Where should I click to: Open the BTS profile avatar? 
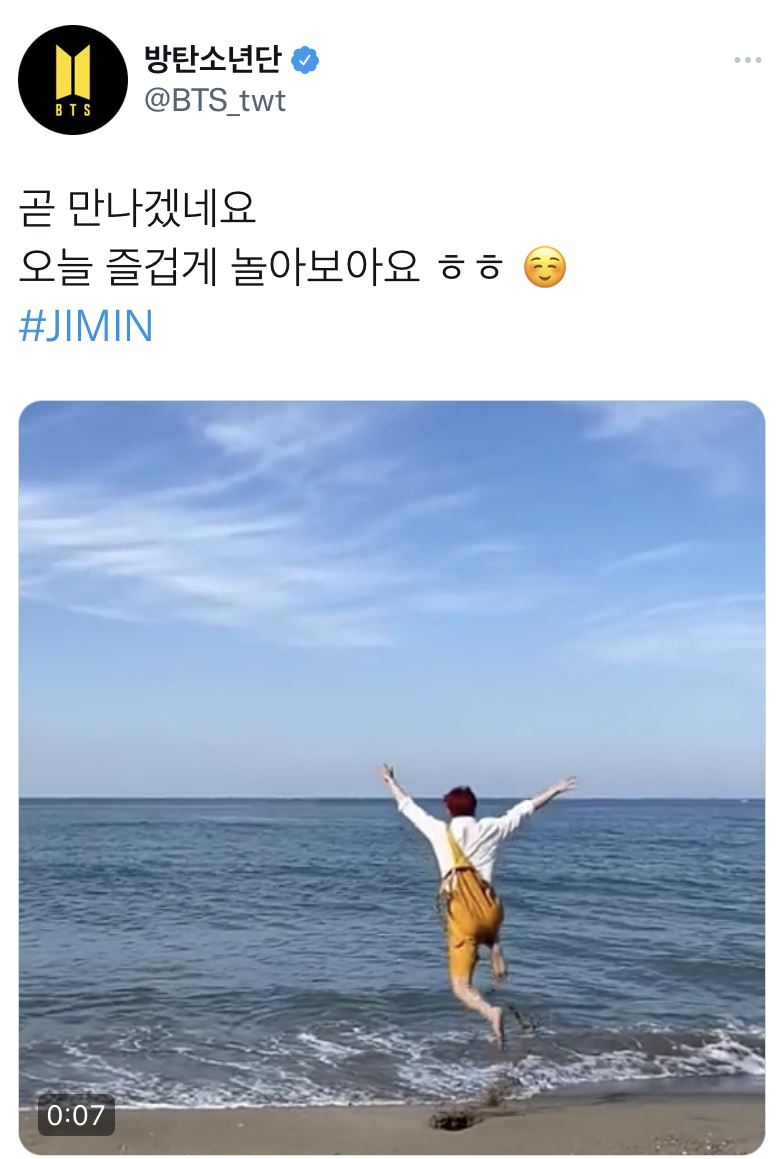point(73,80)
